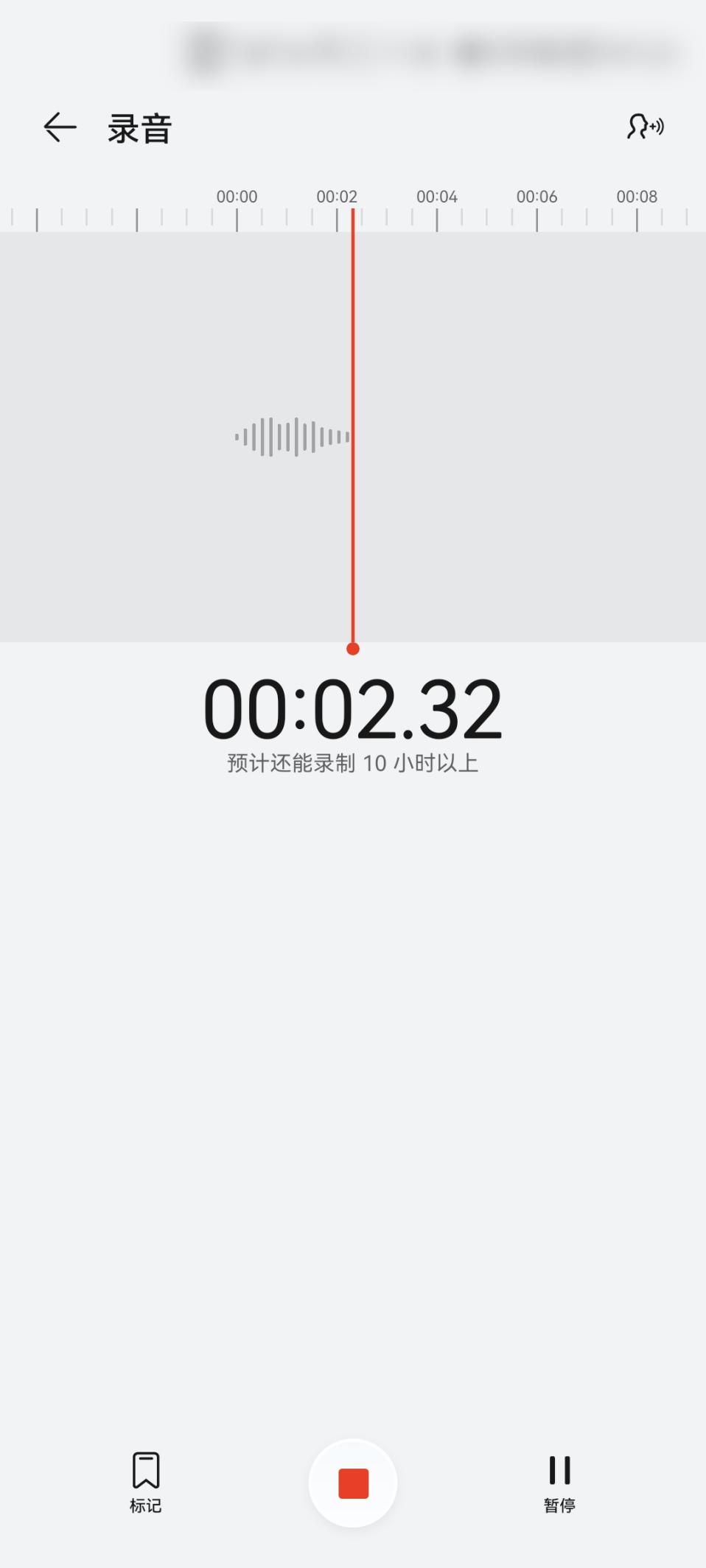Screen dimensions: 706x1568
Task: Toggle recording pause with 暂停 control
Action: pos(559,1483)
